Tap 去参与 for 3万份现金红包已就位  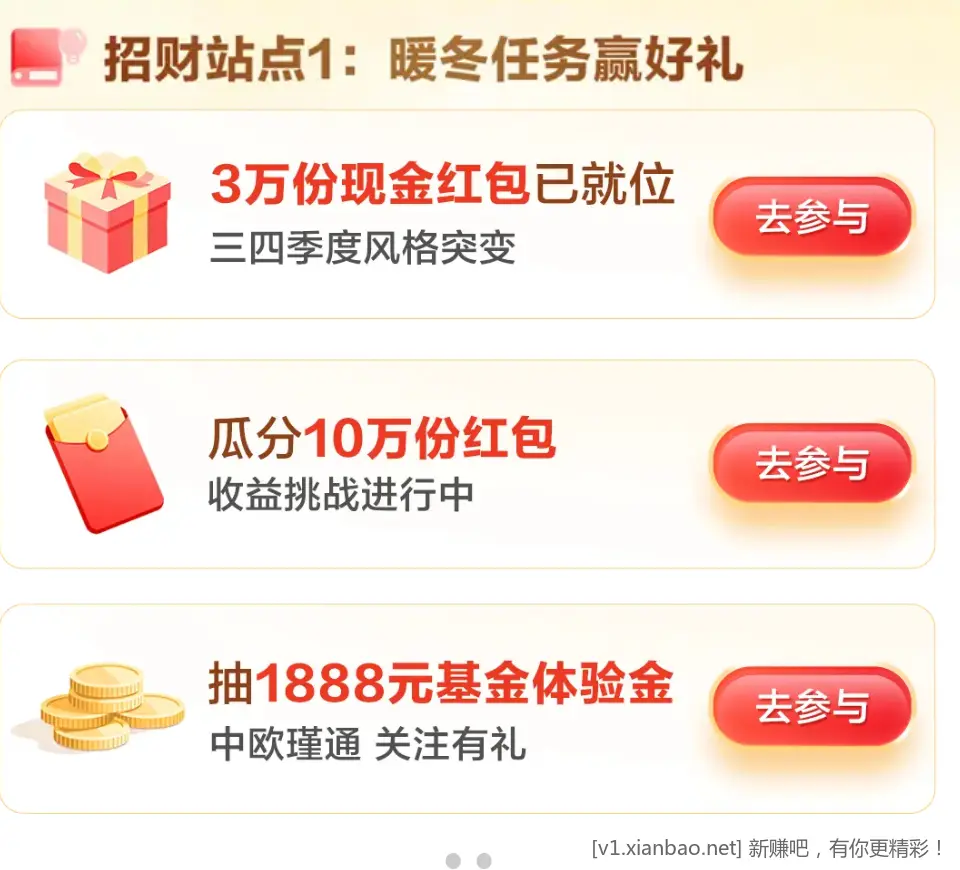(811, 217)
